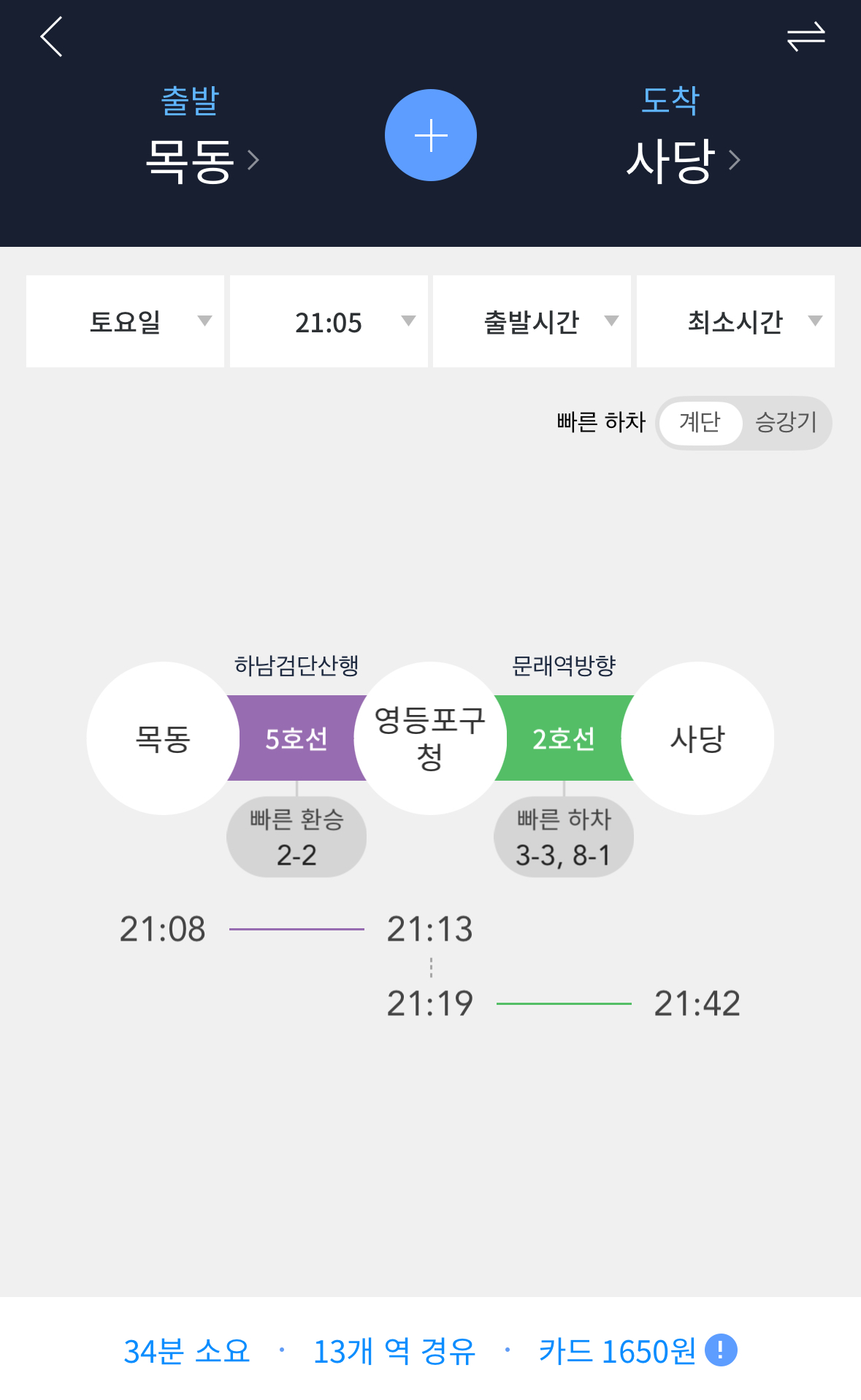861x1400 pixels.
Task: Change arrival station 사당
Action: (683, 160)
